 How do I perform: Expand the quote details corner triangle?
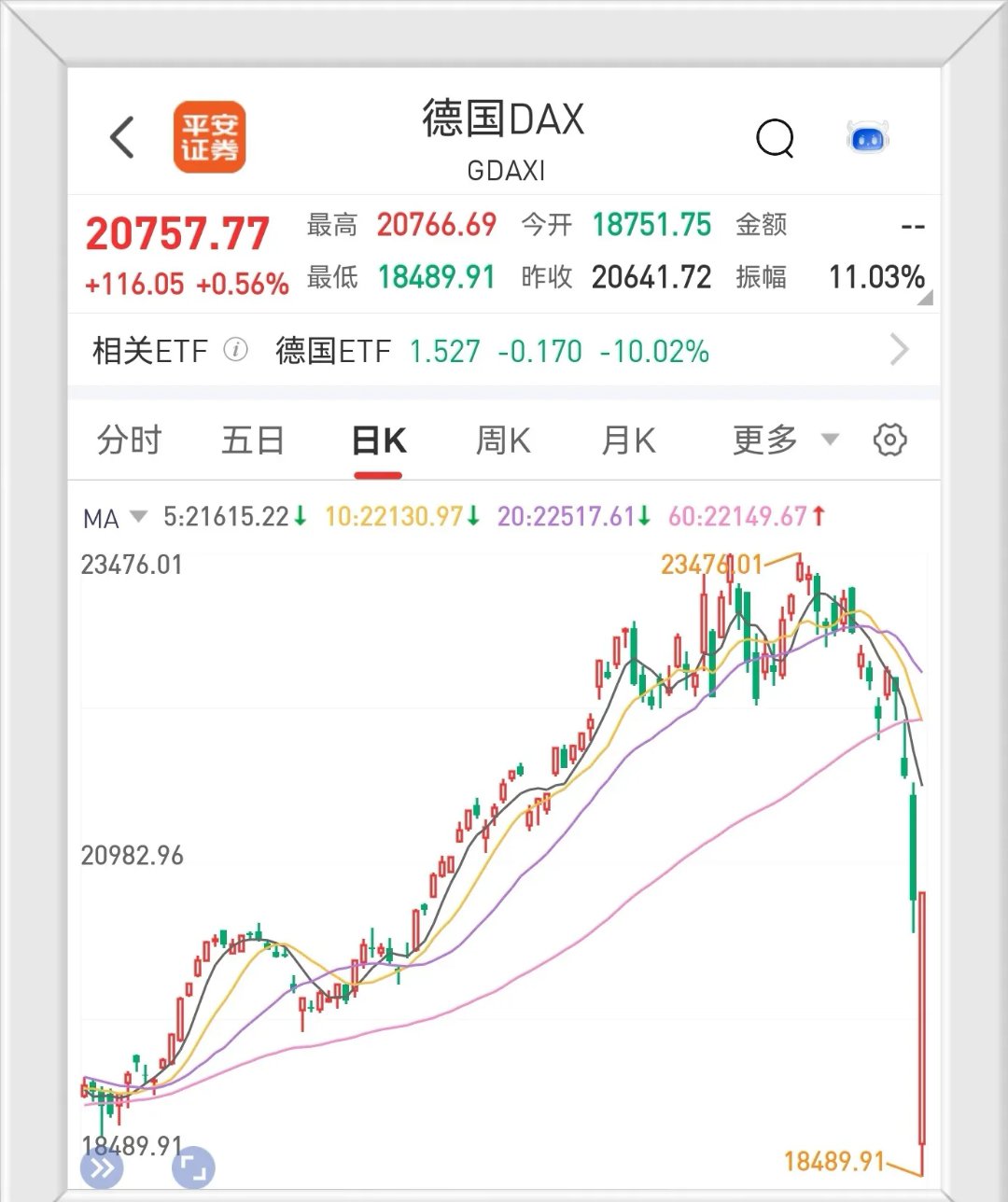click(x=925, y=299)
